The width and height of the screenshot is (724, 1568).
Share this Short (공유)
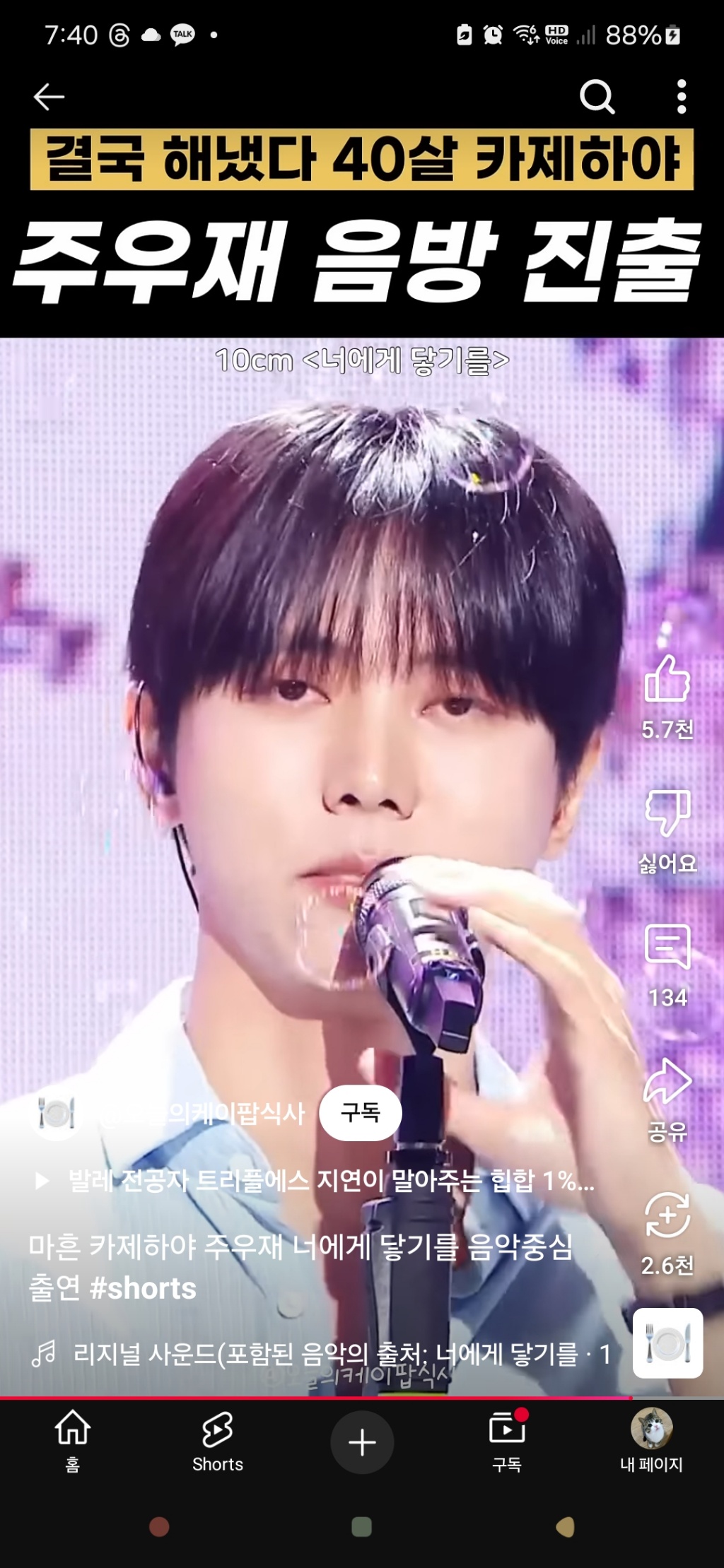tap(667, 1083)
